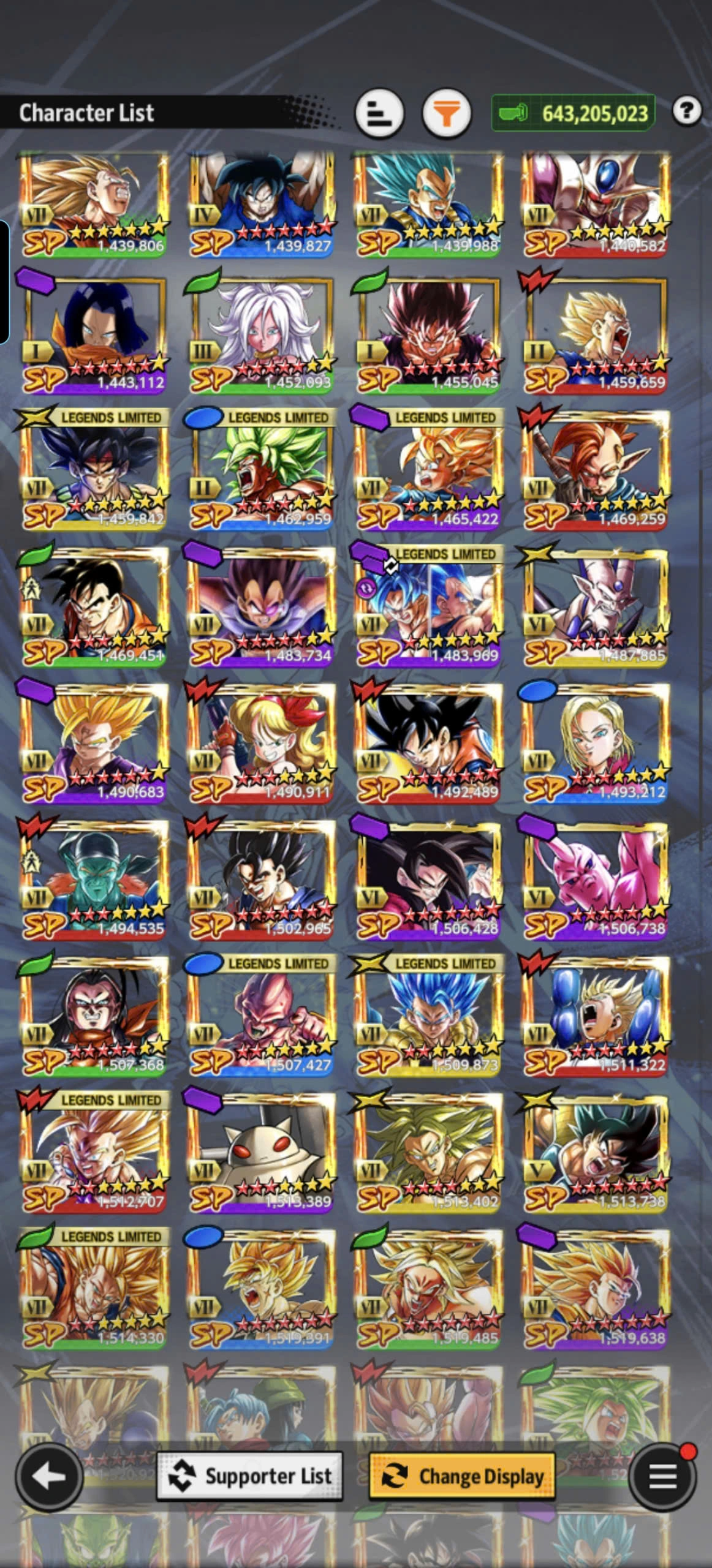Tap the question mark help icon

686,111
